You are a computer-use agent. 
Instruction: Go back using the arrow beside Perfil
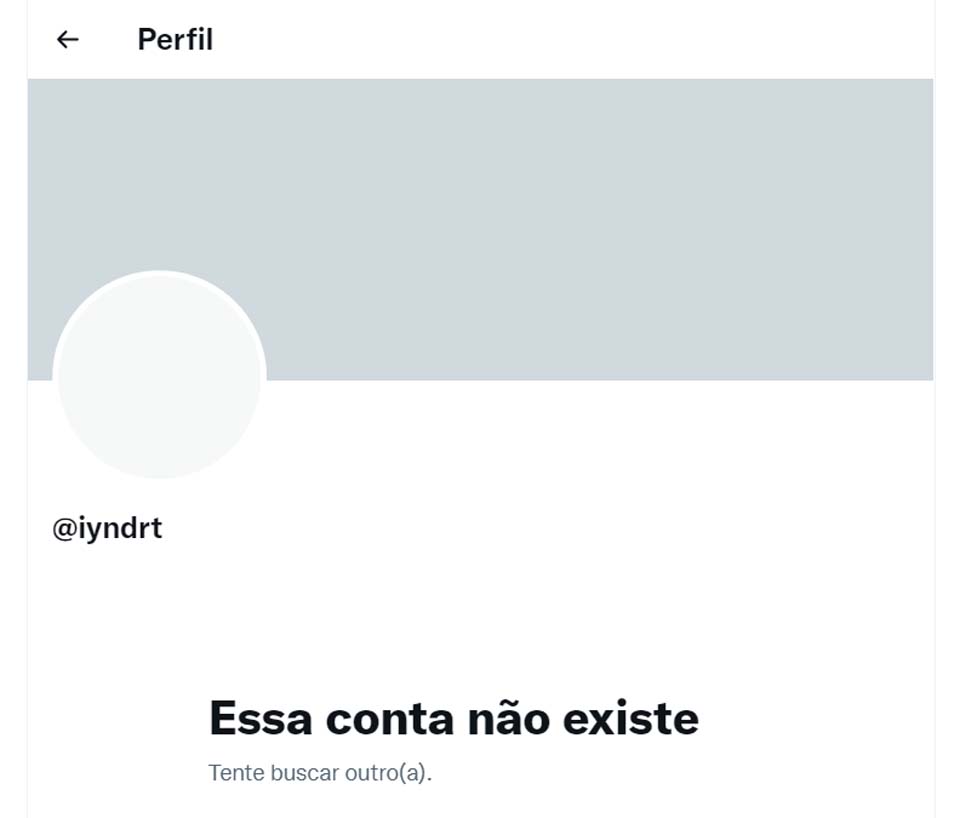coord(67,40)
